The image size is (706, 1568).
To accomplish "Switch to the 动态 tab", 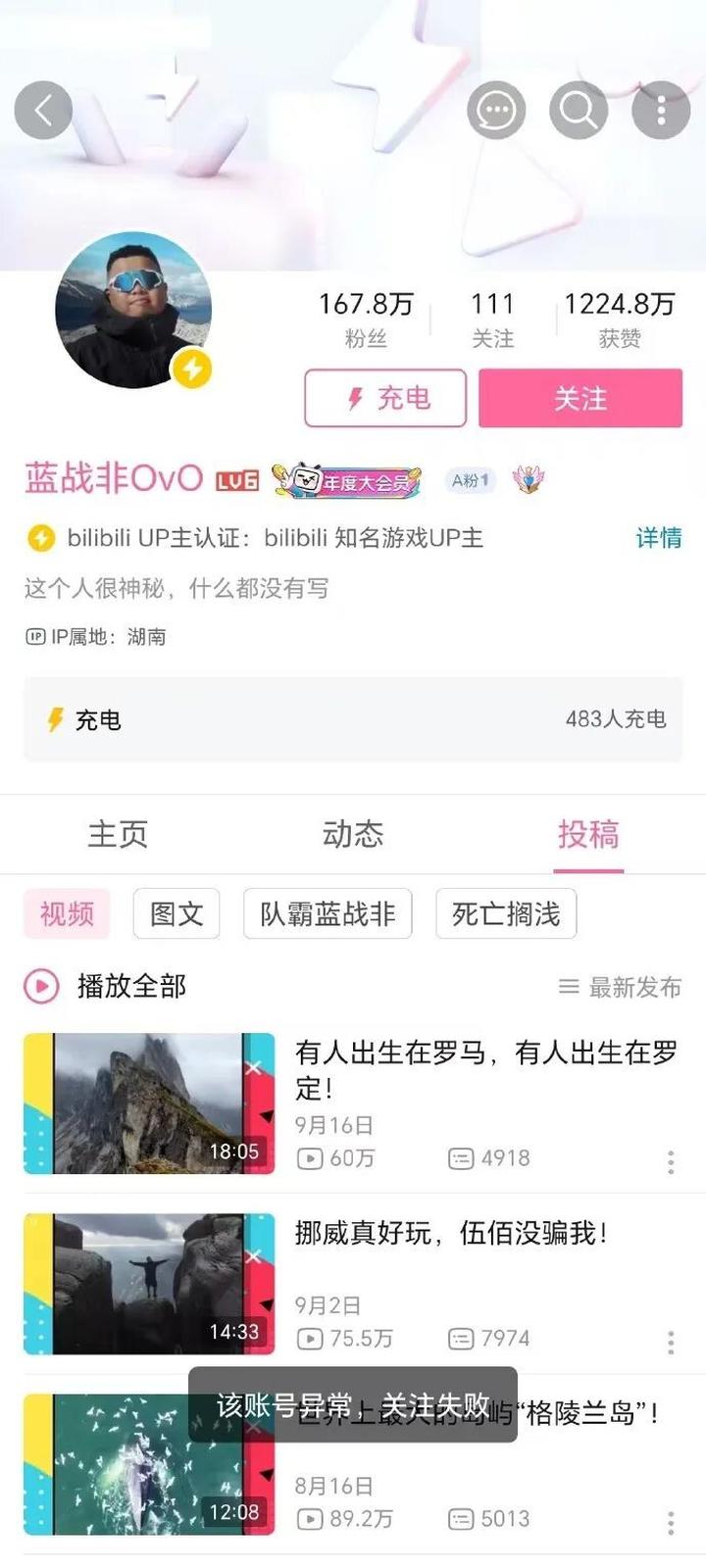I will click(x=353, y=834).
